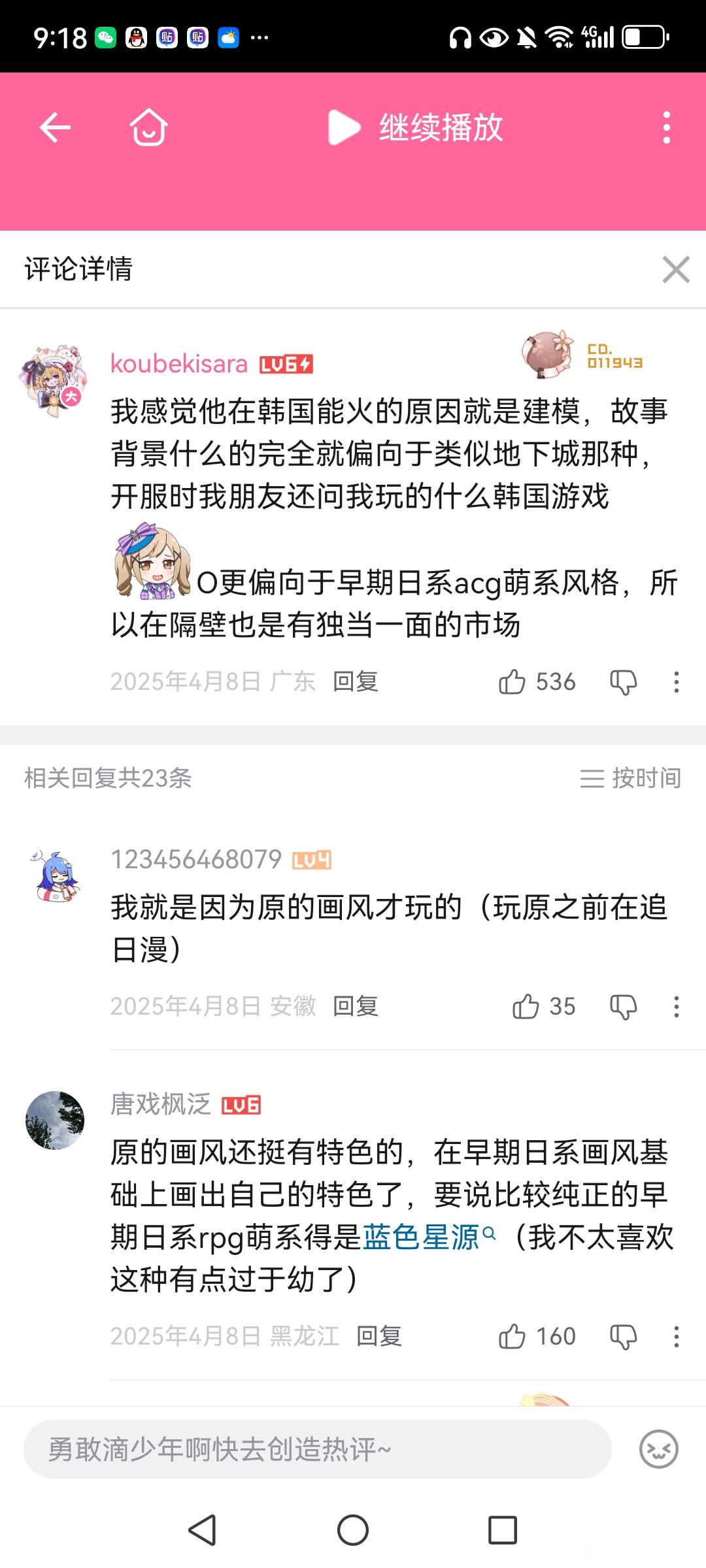Tap 继续播放 to resume the video
Screen dimensions: 706x1568
pyautogui.click(x=416, y=127)
